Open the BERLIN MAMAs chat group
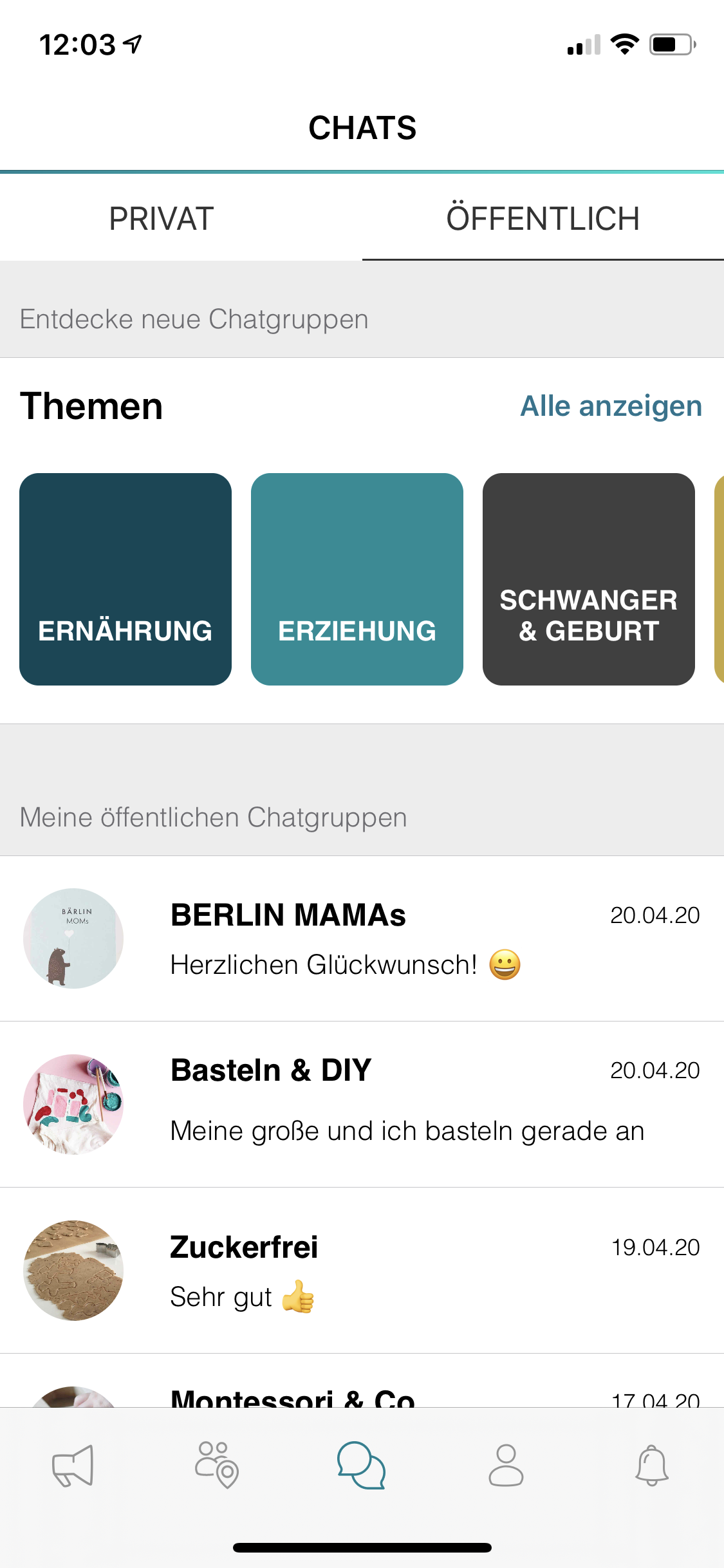Viewport: 724px width, 1568px height. 362,938
